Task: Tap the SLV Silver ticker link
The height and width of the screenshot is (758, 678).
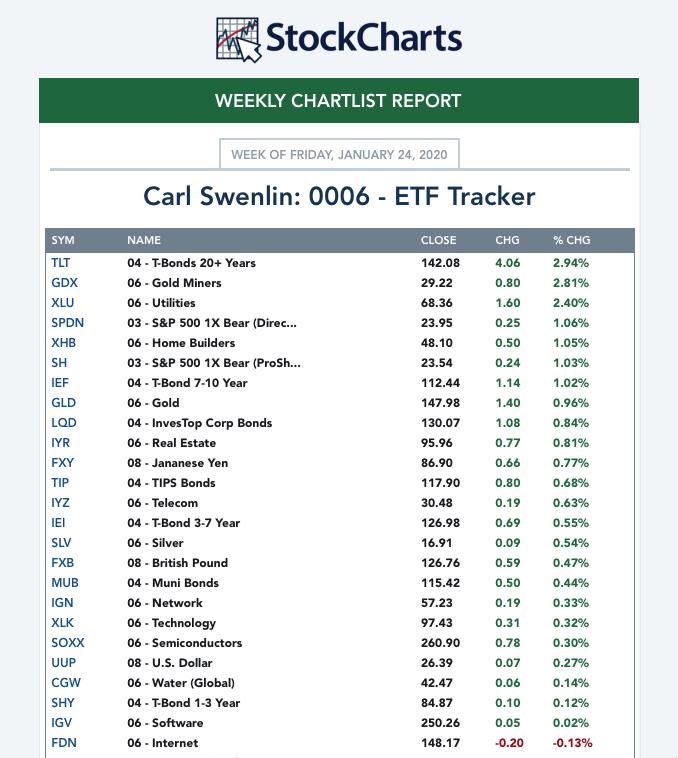Action: (x=61, y=543)
